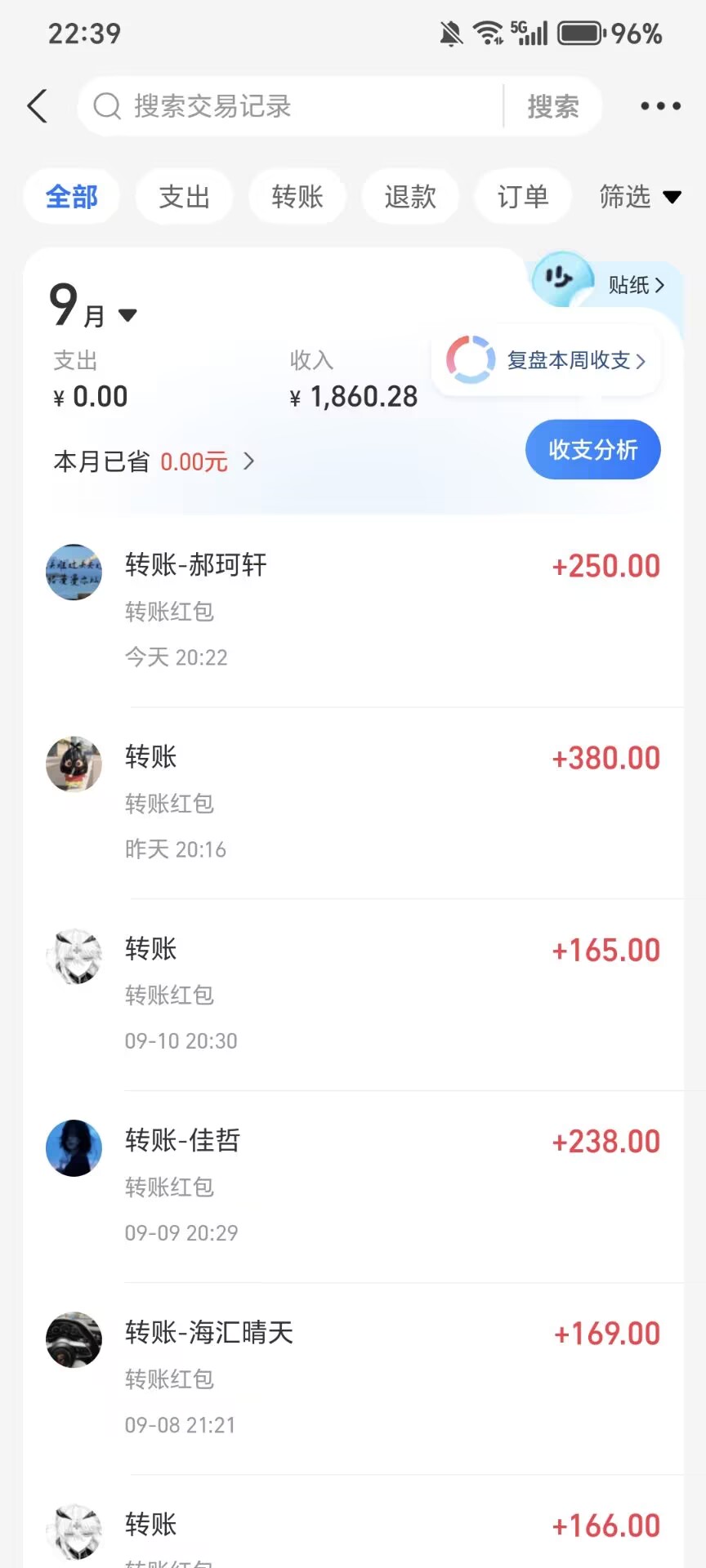The width and height of the screenshot is (706, 1568).
Task: Open the +380.00 transfer from 昨天 20:16
Action: point(353,803)
